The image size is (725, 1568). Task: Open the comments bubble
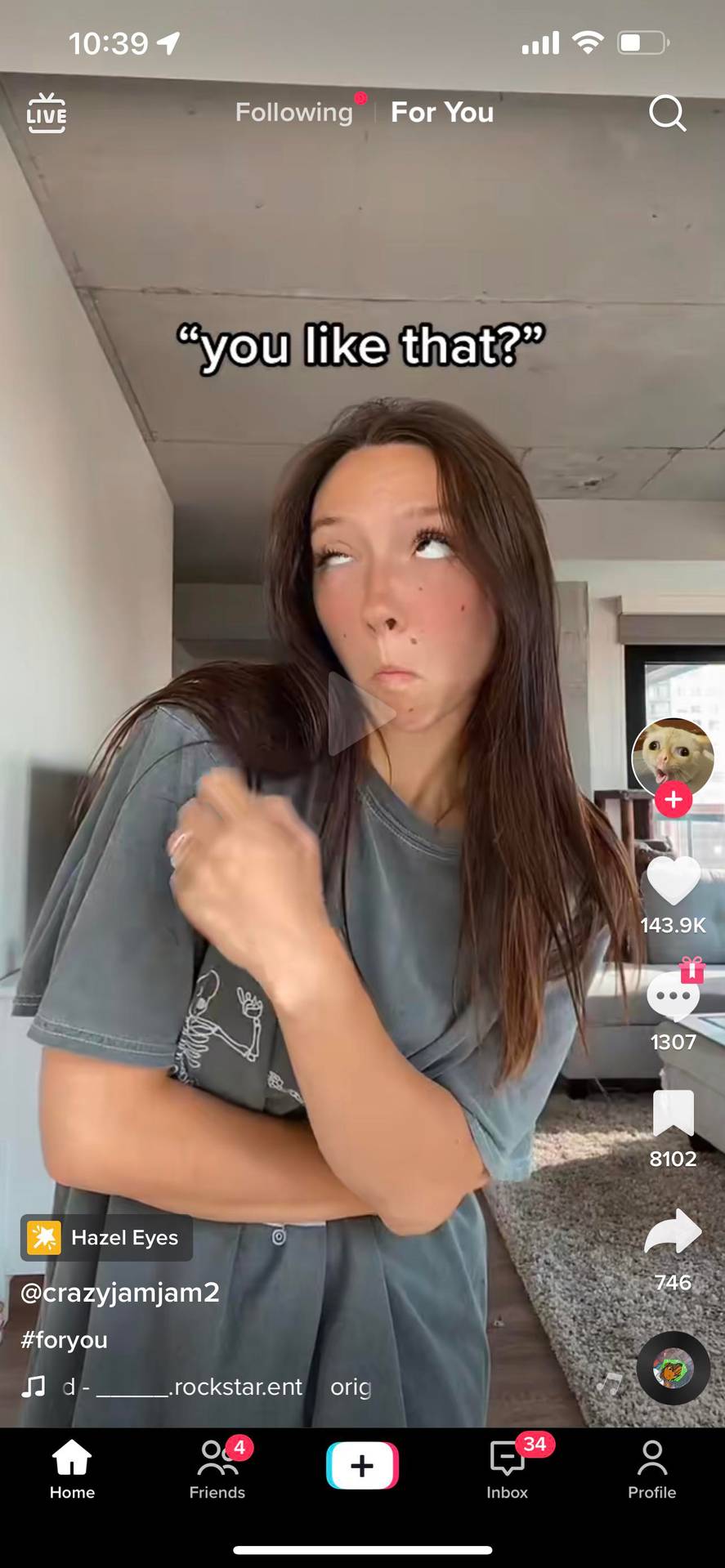pyautogui.click(x=673, y=996)
